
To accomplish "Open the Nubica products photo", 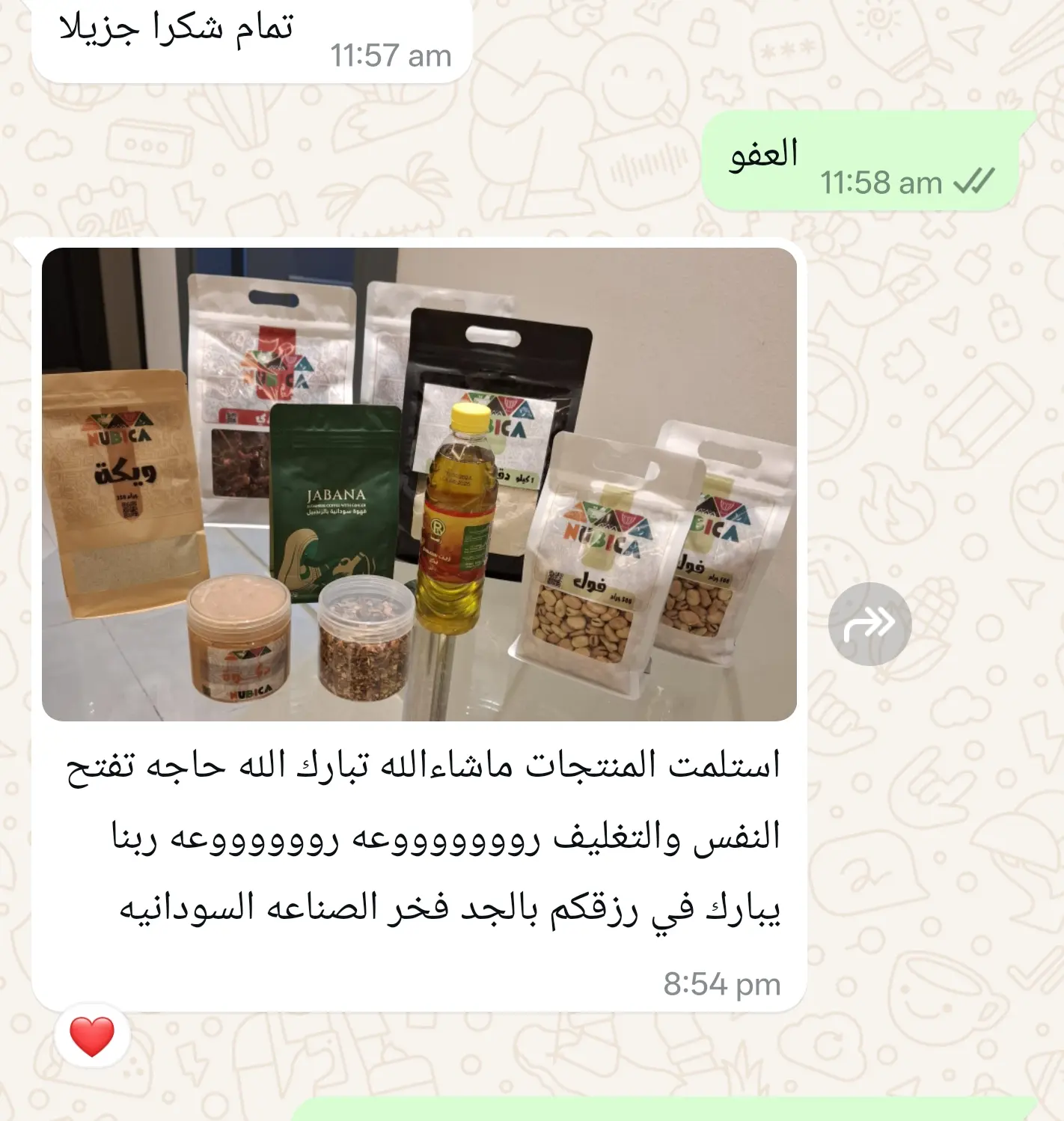I will [419, 484].
